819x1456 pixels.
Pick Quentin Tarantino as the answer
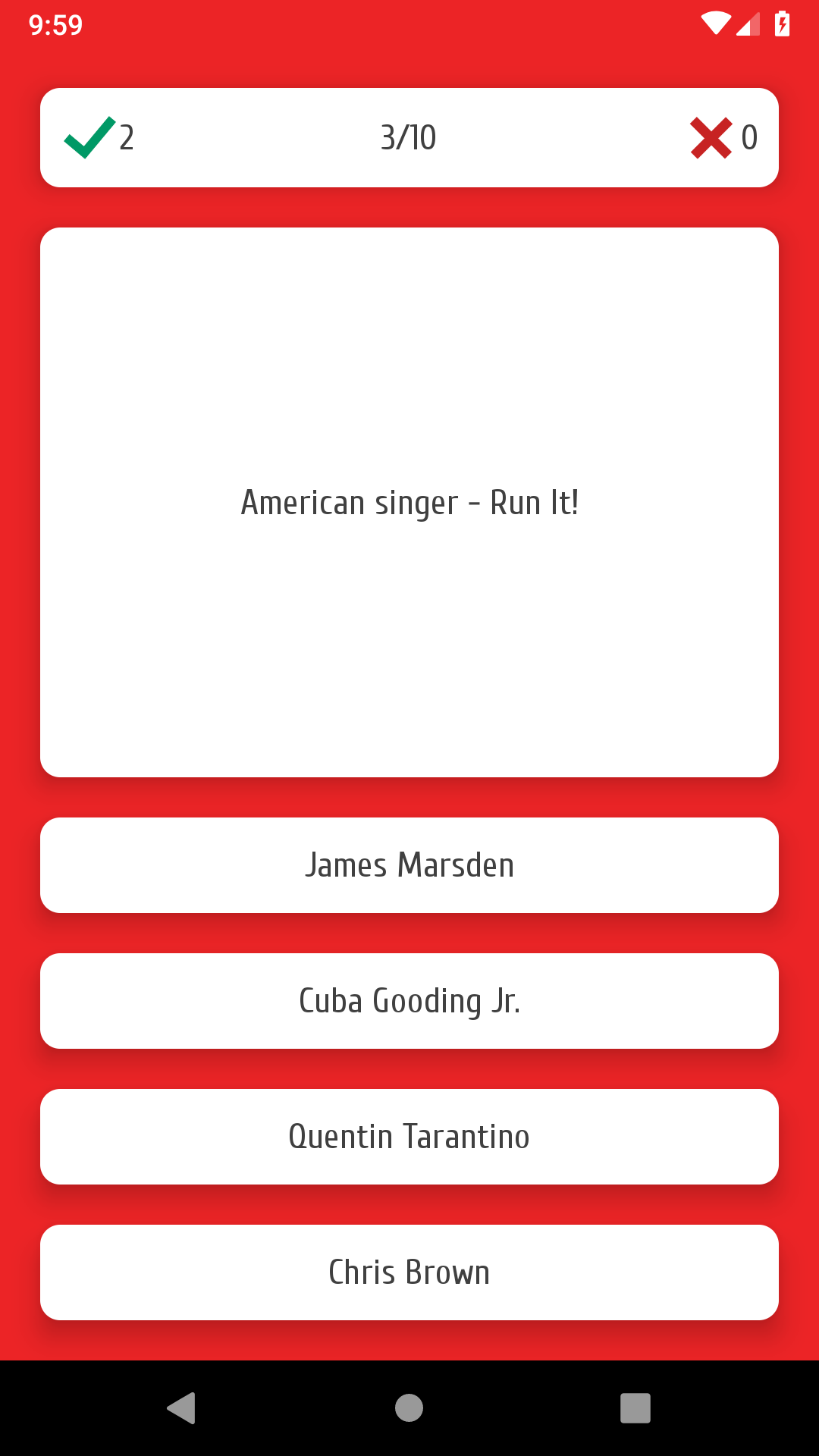pos(409,1137)
